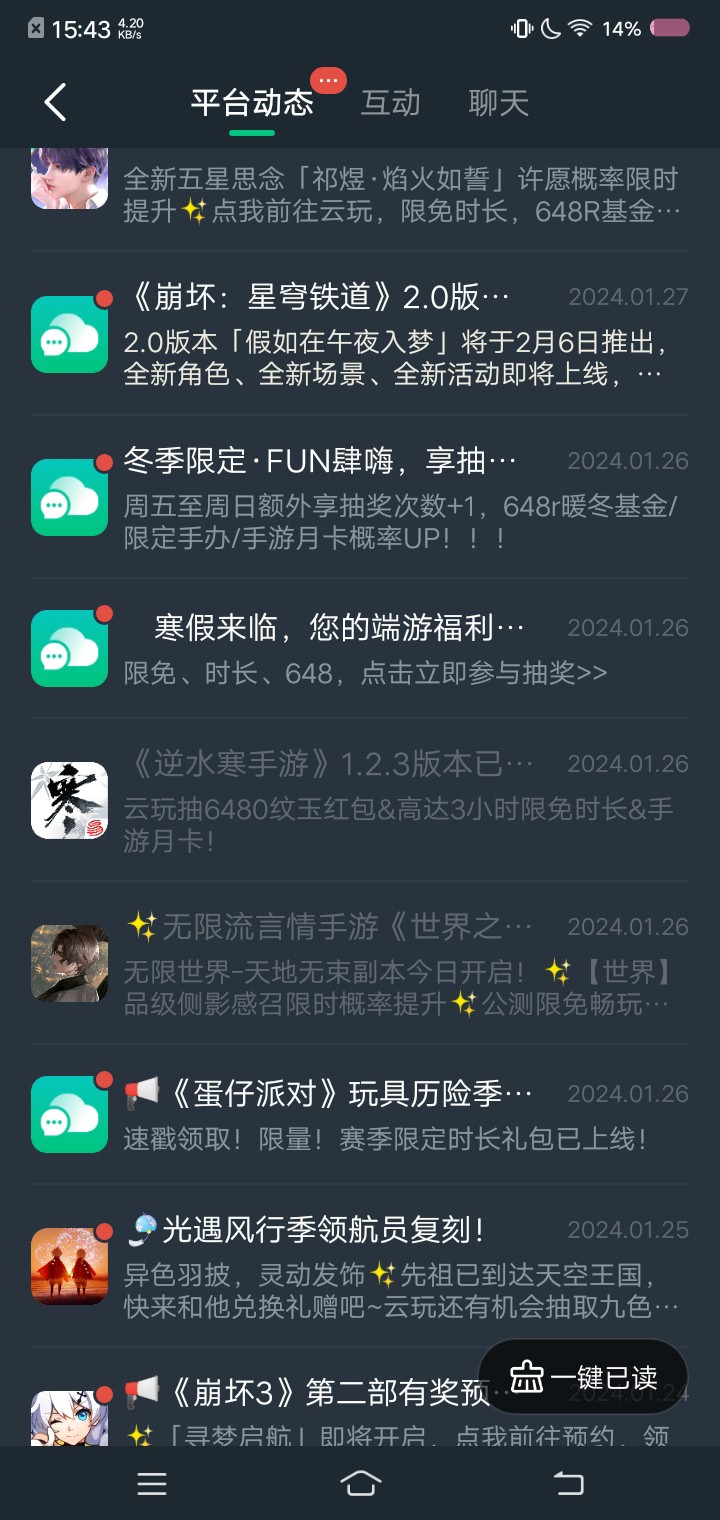Open the 崩坏3 第二部有奖预 notice
Viewport: 720px width, 1520px height.
pos(300,1410)
